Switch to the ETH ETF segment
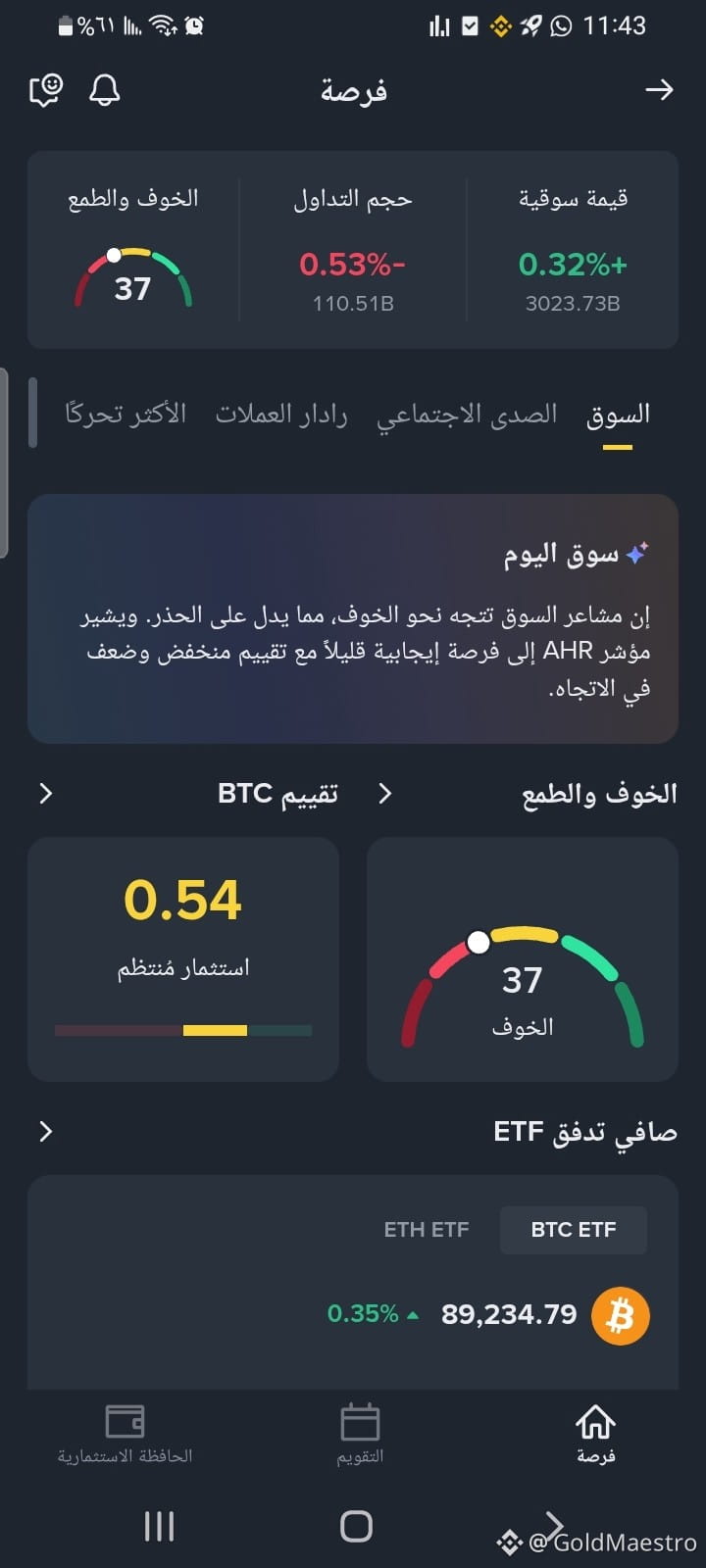Image resolution: width=706 pixels, height=1568 pixels. click(427, 1230)
